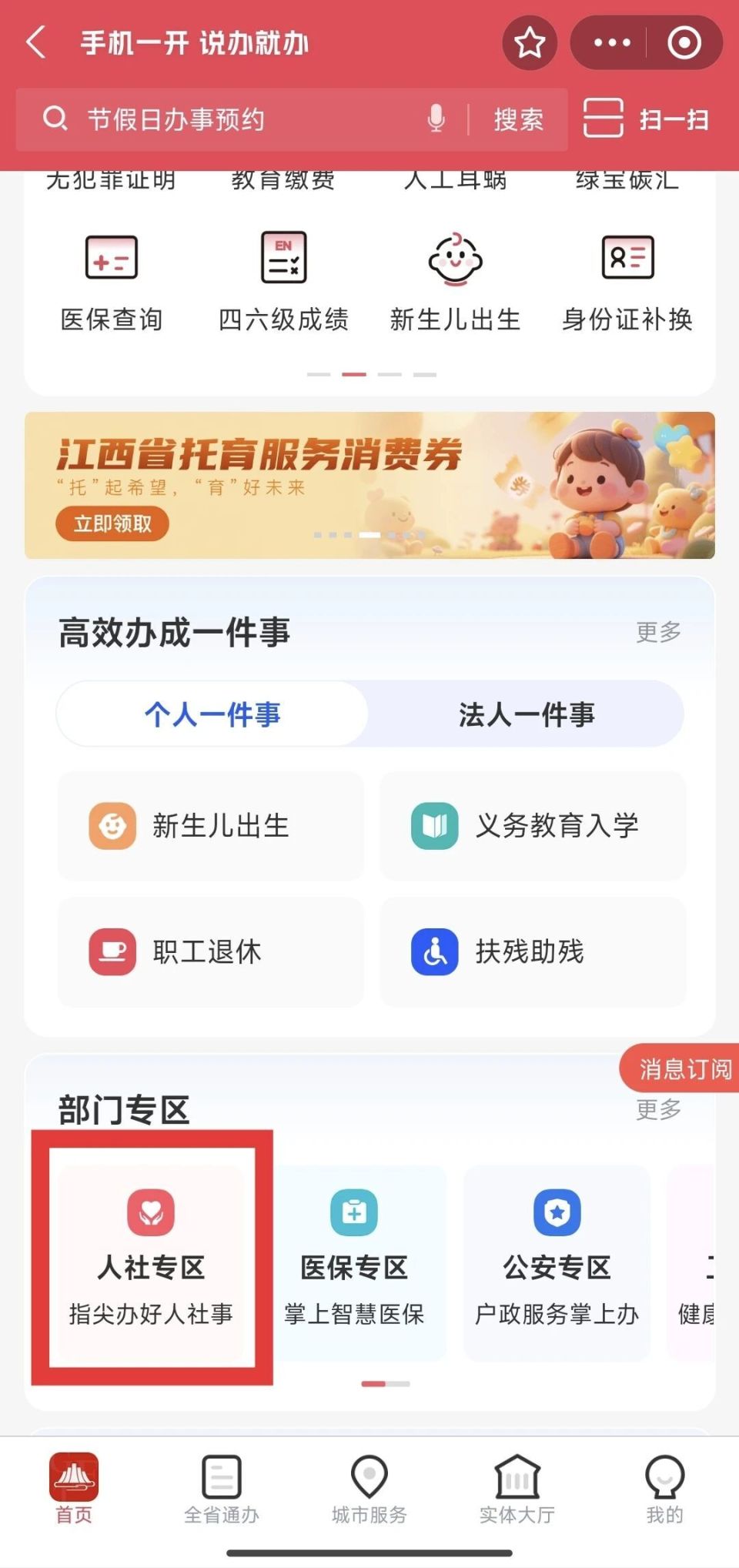Tap 立即领取 to claim childcare voucher

(112, 523)
